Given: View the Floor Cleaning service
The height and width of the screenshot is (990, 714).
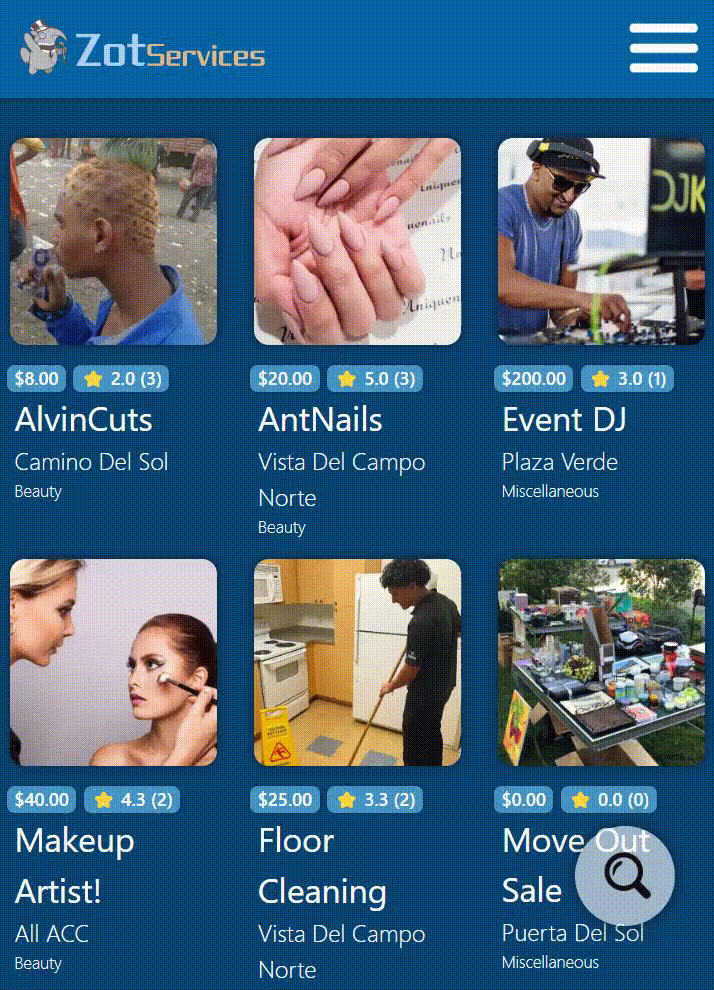Looking at the screenshot, I should pos(357,662).
